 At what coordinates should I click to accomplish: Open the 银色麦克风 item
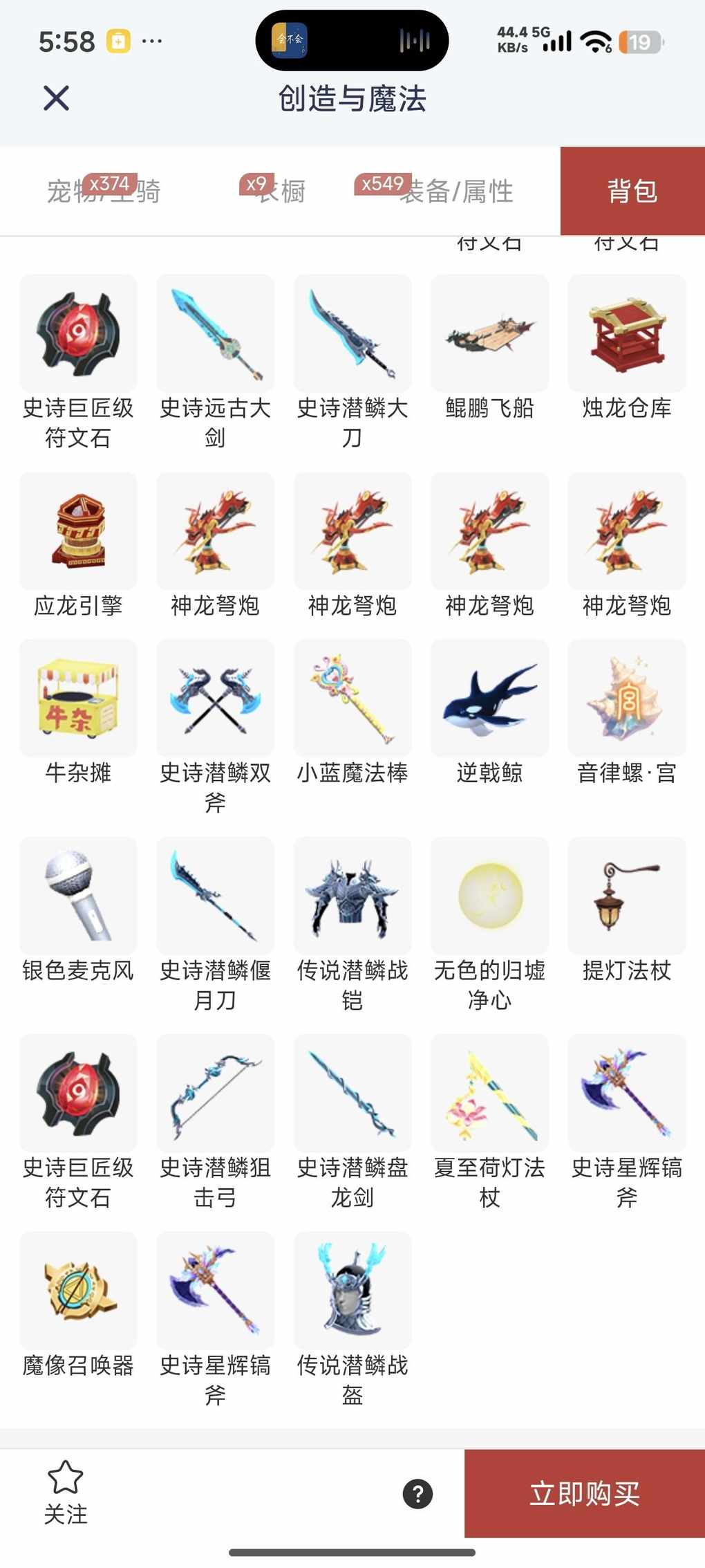(x=78, y=896)
